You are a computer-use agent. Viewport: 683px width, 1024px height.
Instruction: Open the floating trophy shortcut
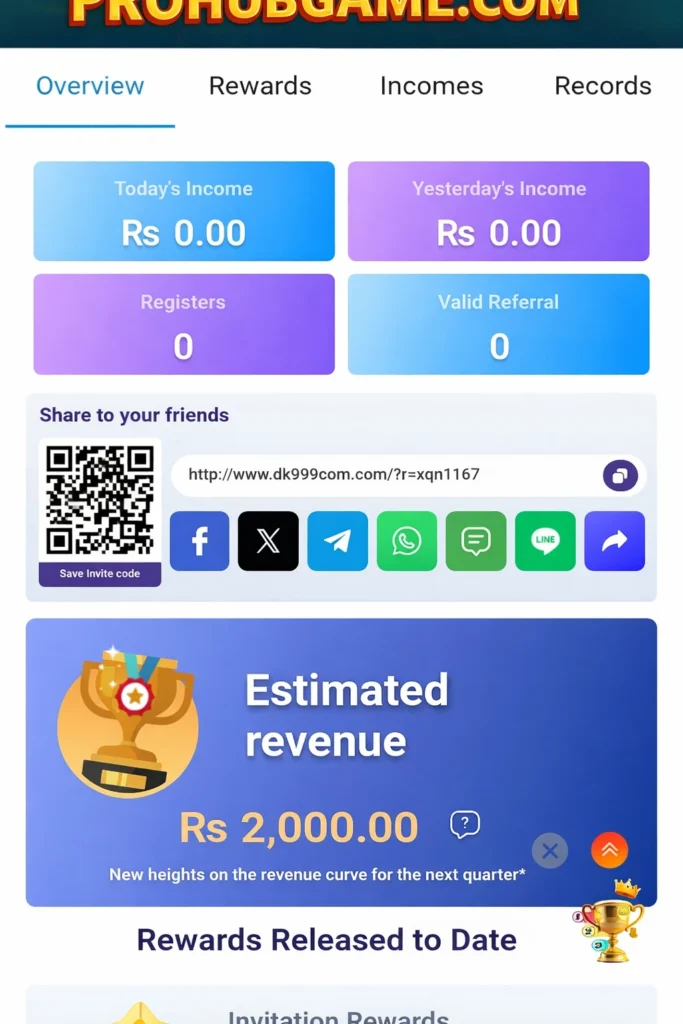[612, 923]
